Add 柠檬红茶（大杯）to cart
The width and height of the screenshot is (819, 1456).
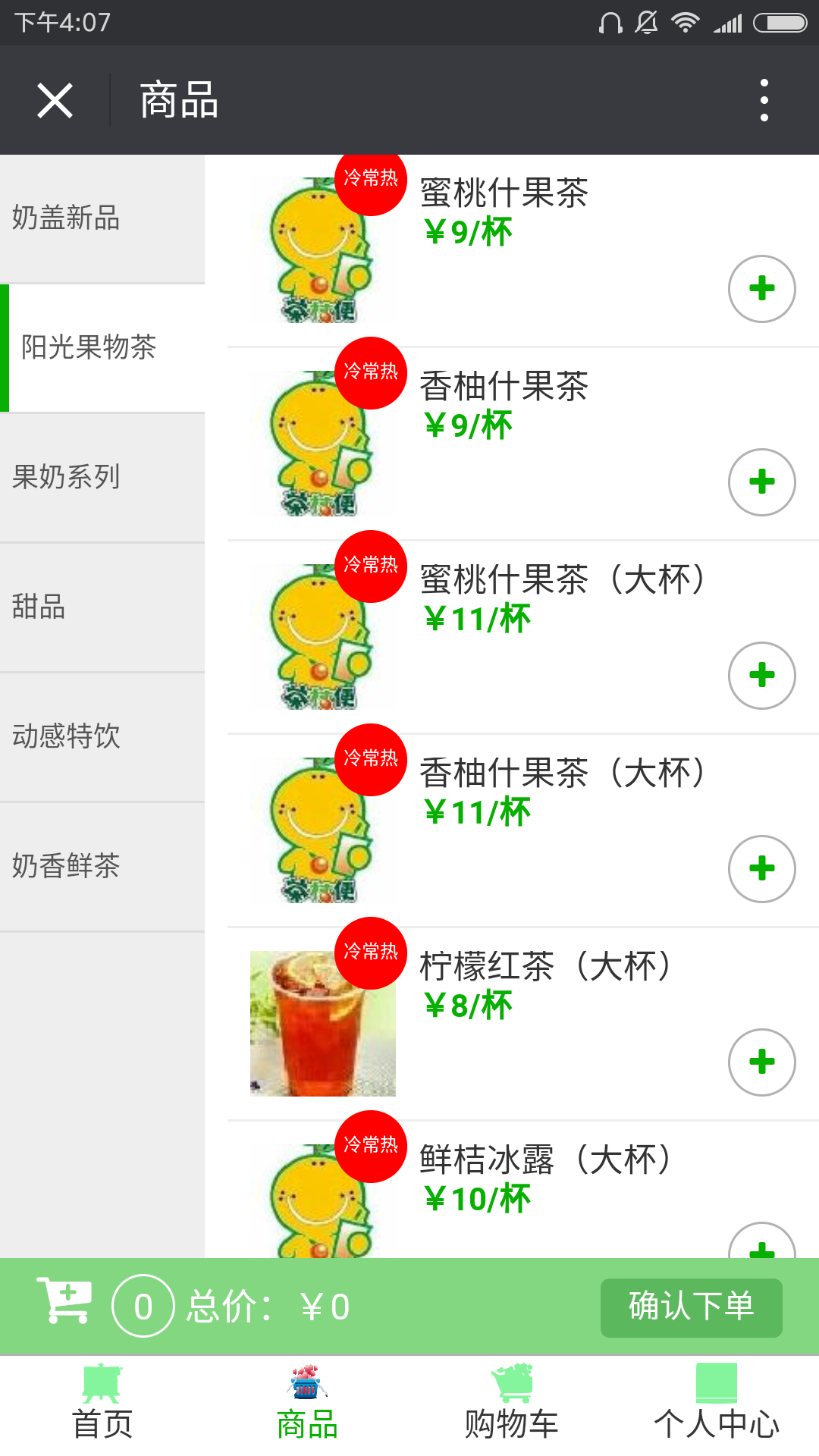click(x=761, y=1062)
